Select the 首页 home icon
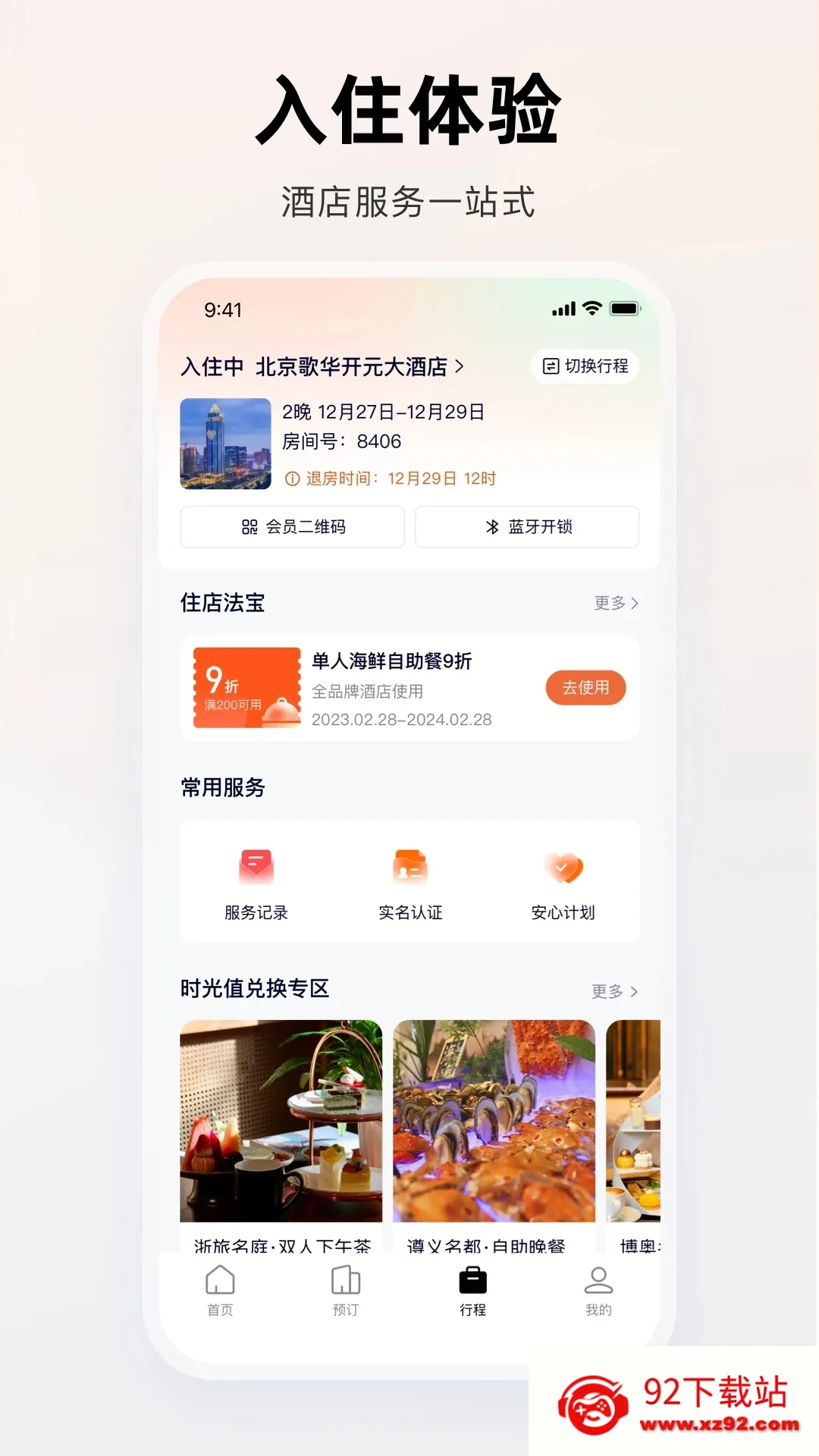The height and width of the screenshot is (1456, 819). point(219,1282)
